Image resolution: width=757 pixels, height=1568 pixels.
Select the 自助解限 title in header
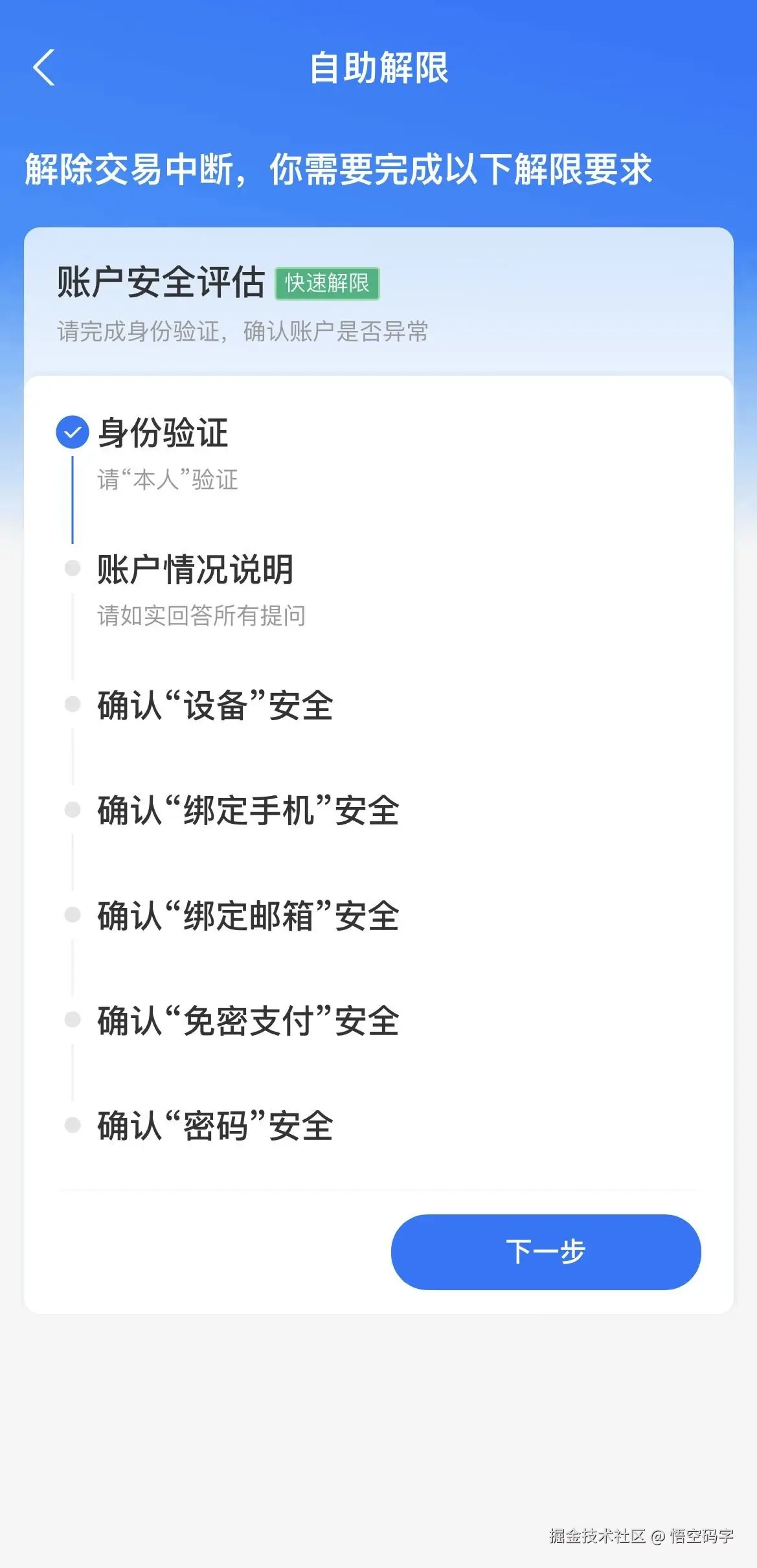[x=378, y=69]
